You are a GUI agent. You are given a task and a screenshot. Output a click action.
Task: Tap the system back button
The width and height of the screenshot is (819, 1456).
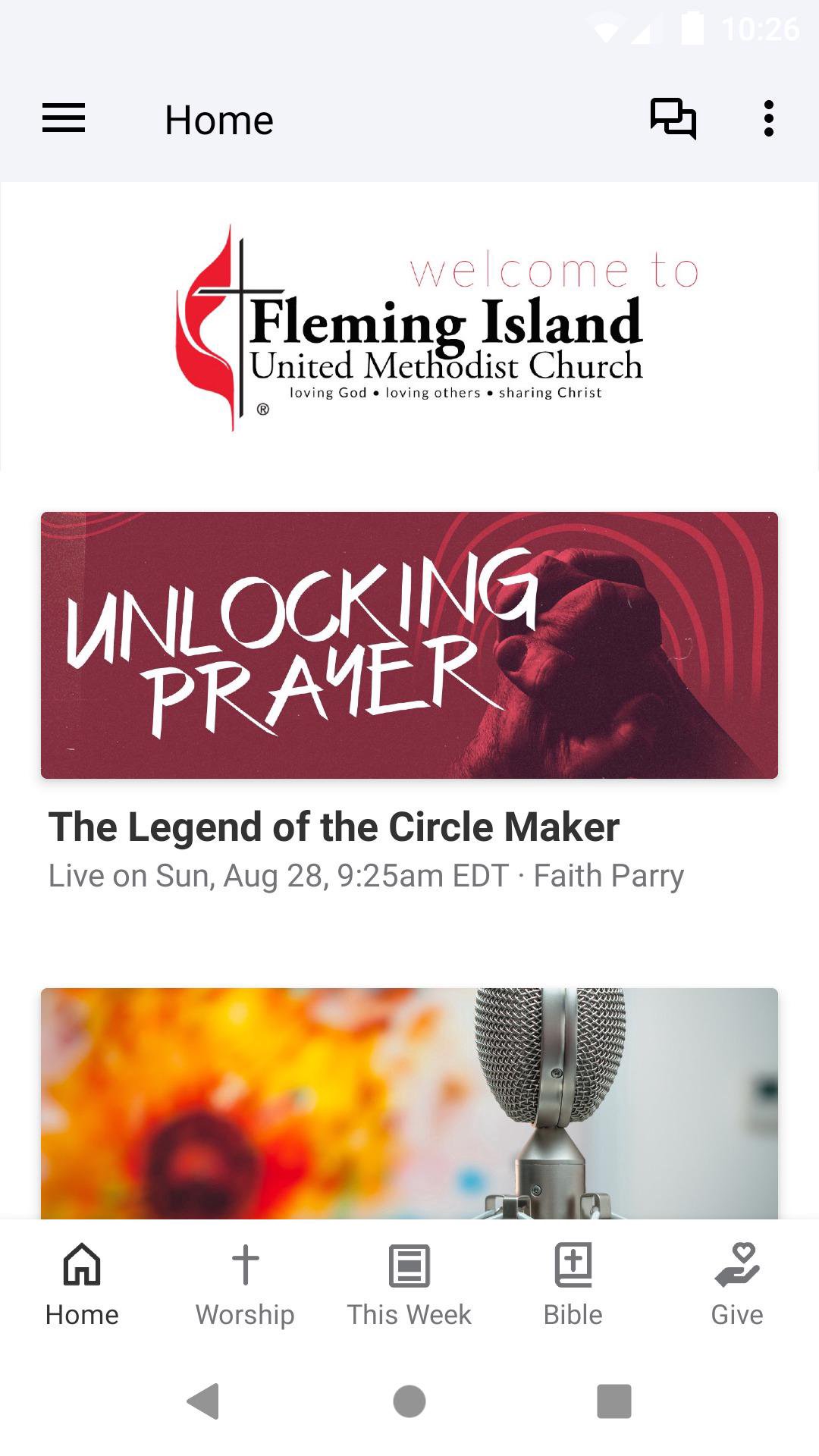(203, 1401)
